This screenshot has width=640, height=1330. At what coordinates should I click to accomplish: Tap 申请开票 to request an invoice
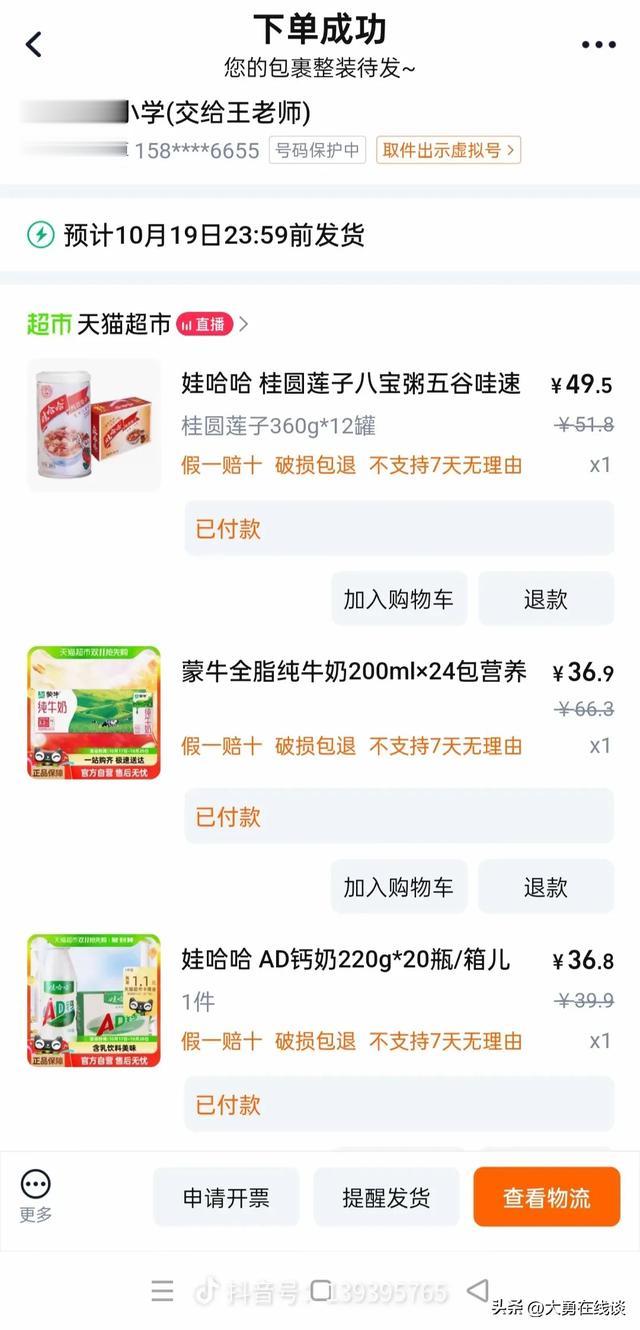226,1197
